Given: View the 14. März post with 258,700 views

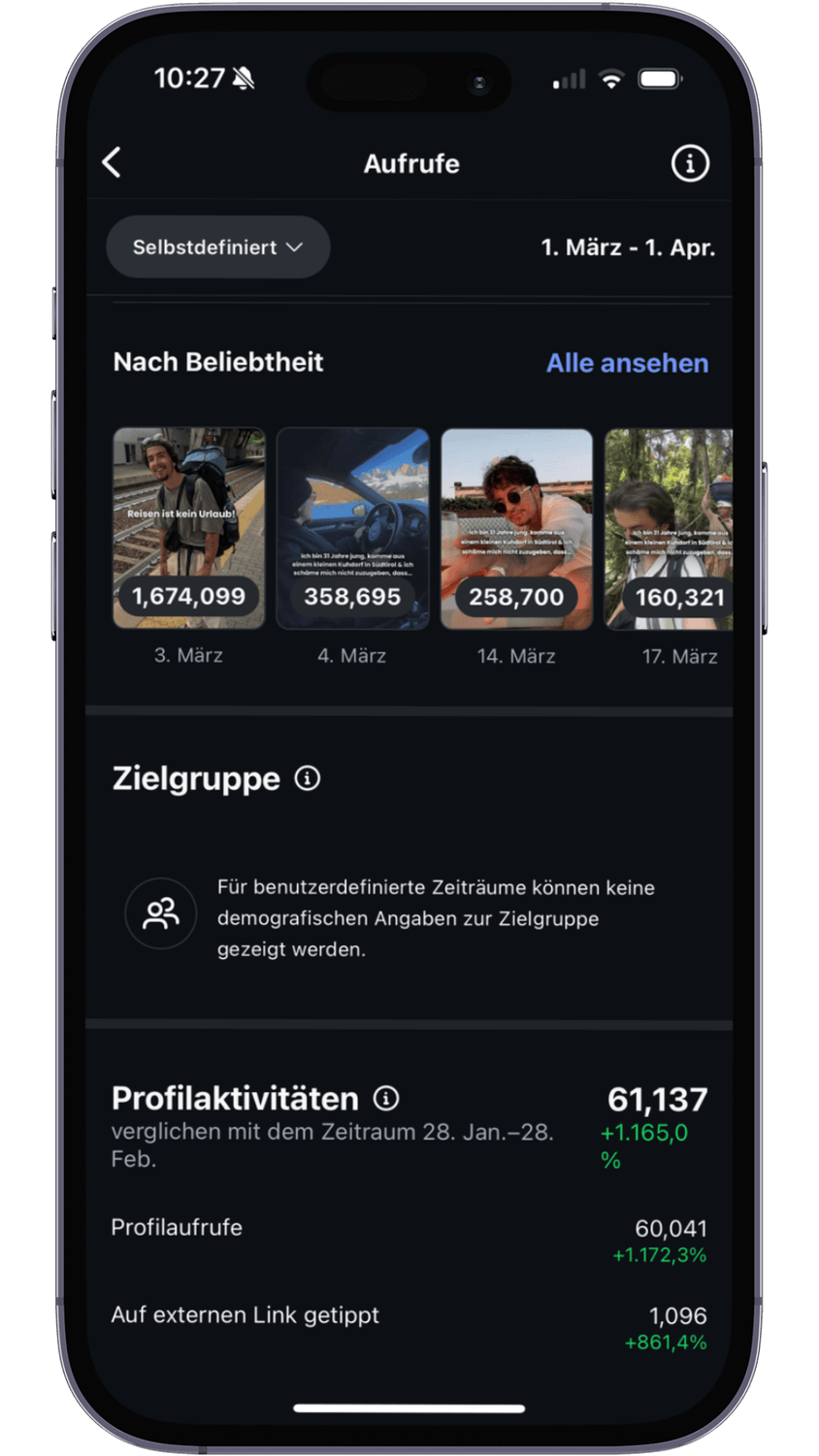Looking at the screenshot, I should (x=516, y=529).
